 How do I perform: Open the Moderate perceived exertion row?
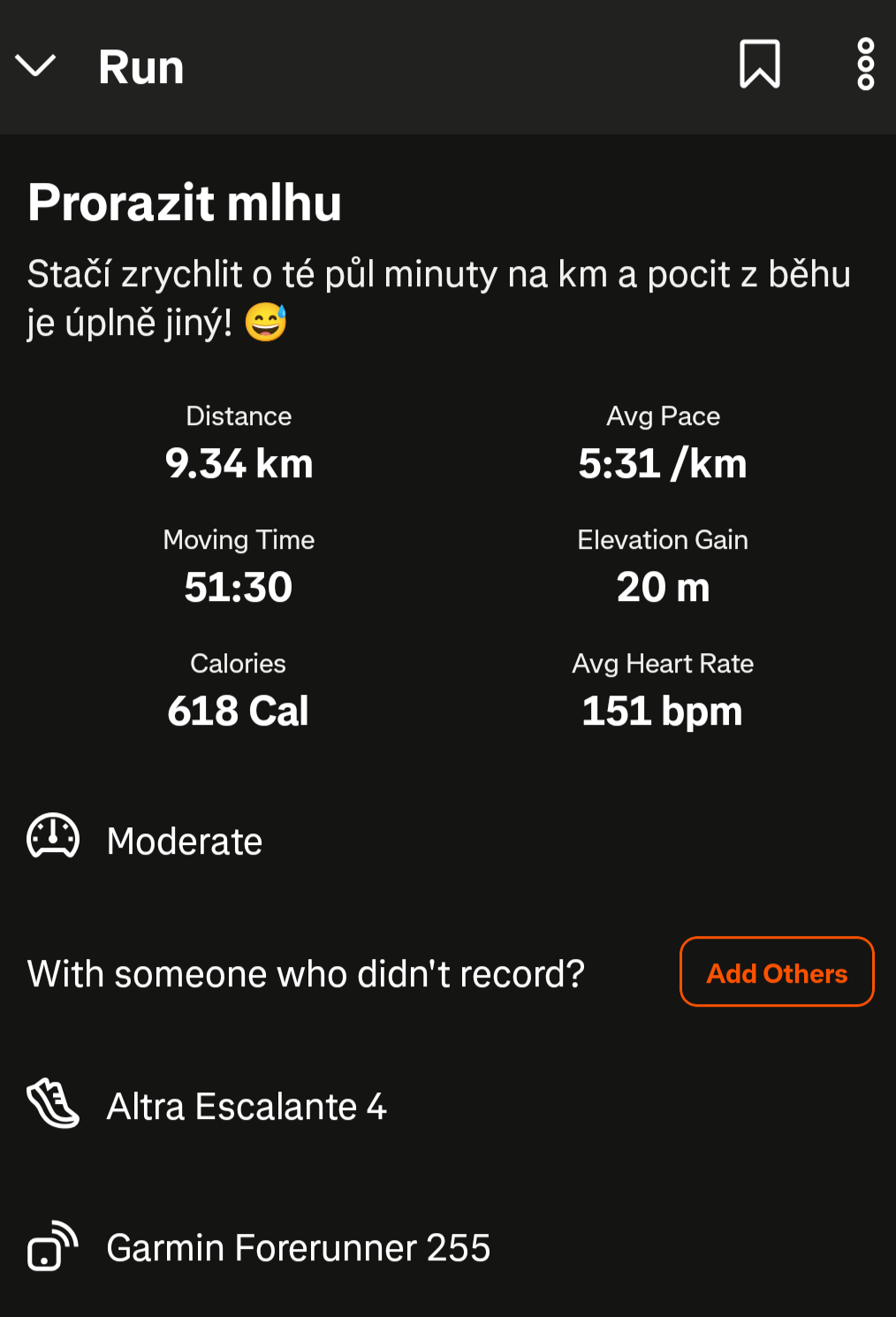(184, 841)
